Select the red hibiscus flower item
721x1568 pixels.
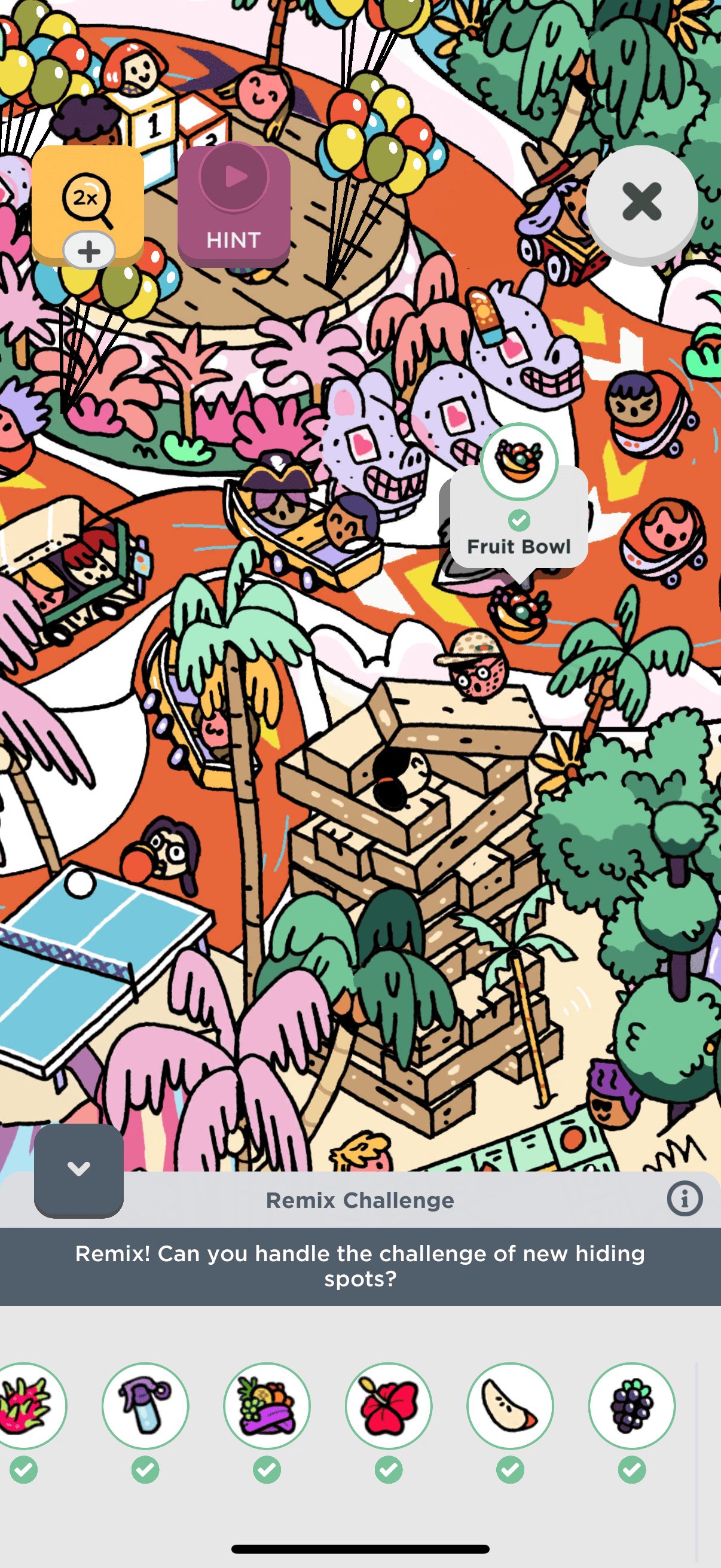(388, 1405)
